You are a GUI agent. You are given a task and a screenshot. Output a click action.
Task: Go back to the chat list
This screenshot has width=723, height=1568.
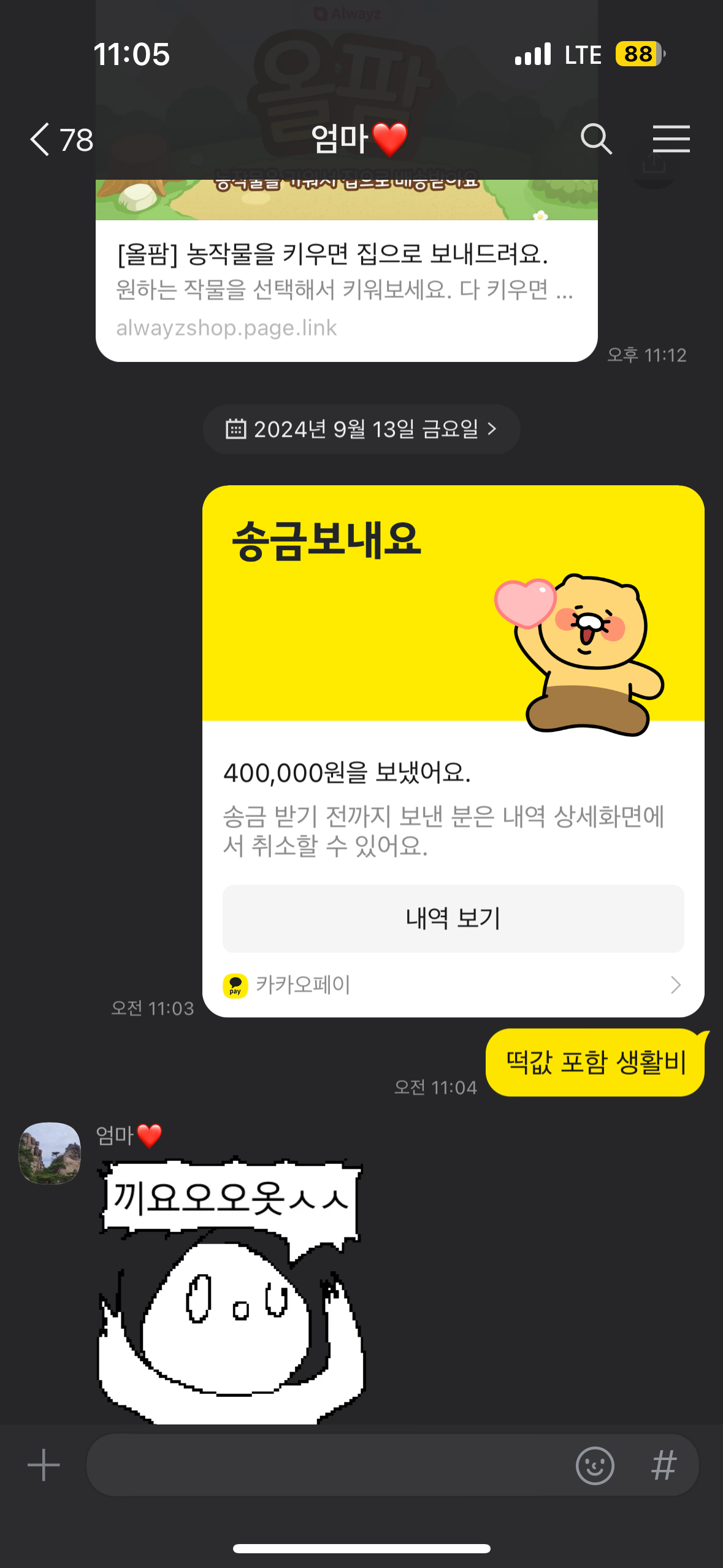pos(61,139)
